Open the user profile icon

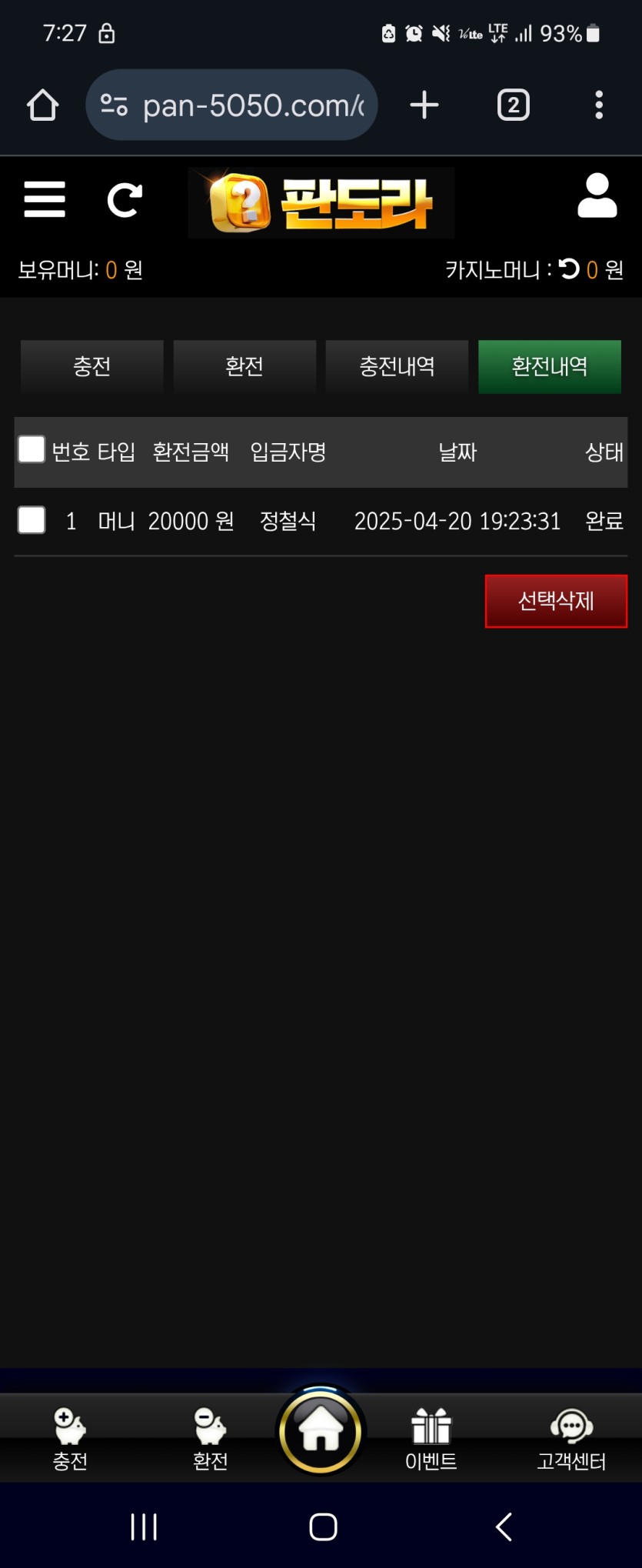[x=597, y=196]
